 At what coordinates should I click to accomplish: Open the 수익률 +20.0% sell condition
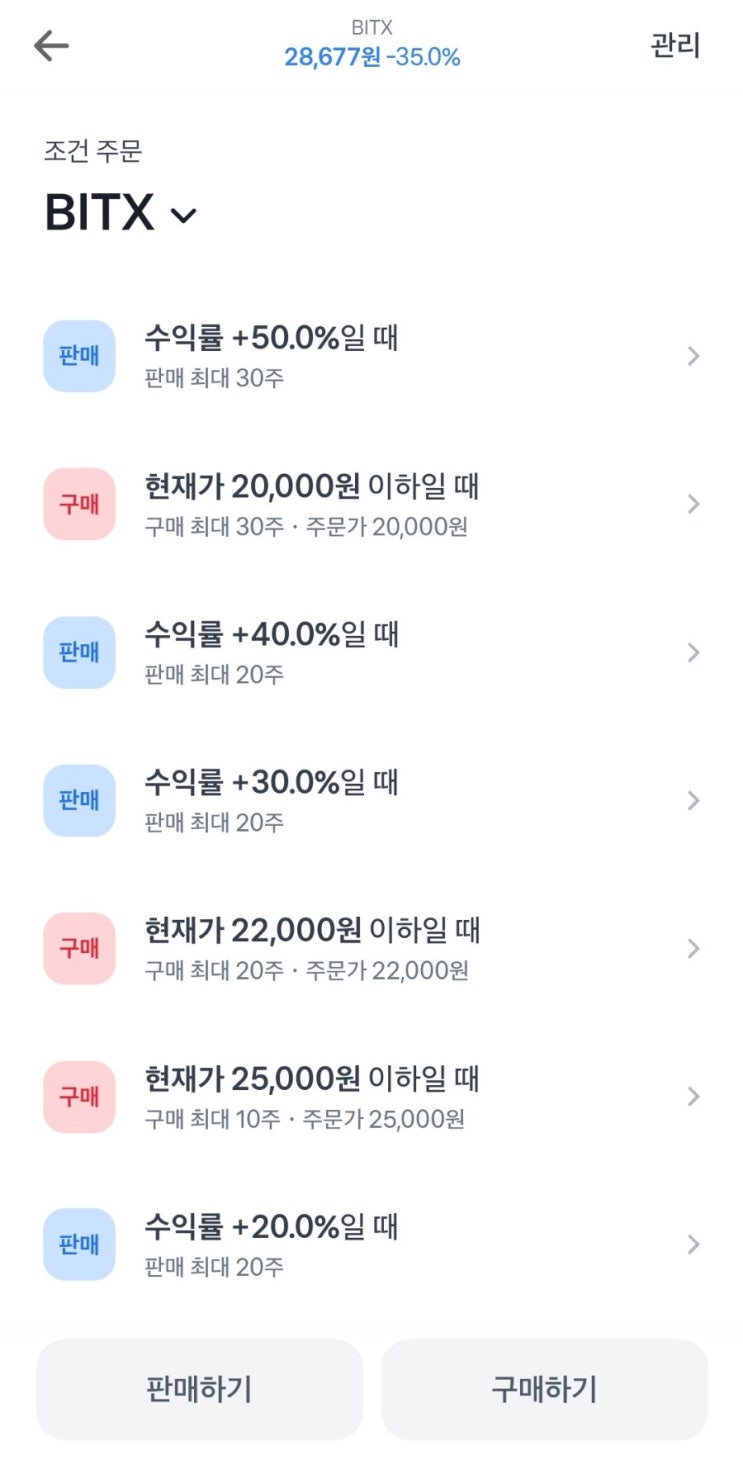(x=371, y=1244)
